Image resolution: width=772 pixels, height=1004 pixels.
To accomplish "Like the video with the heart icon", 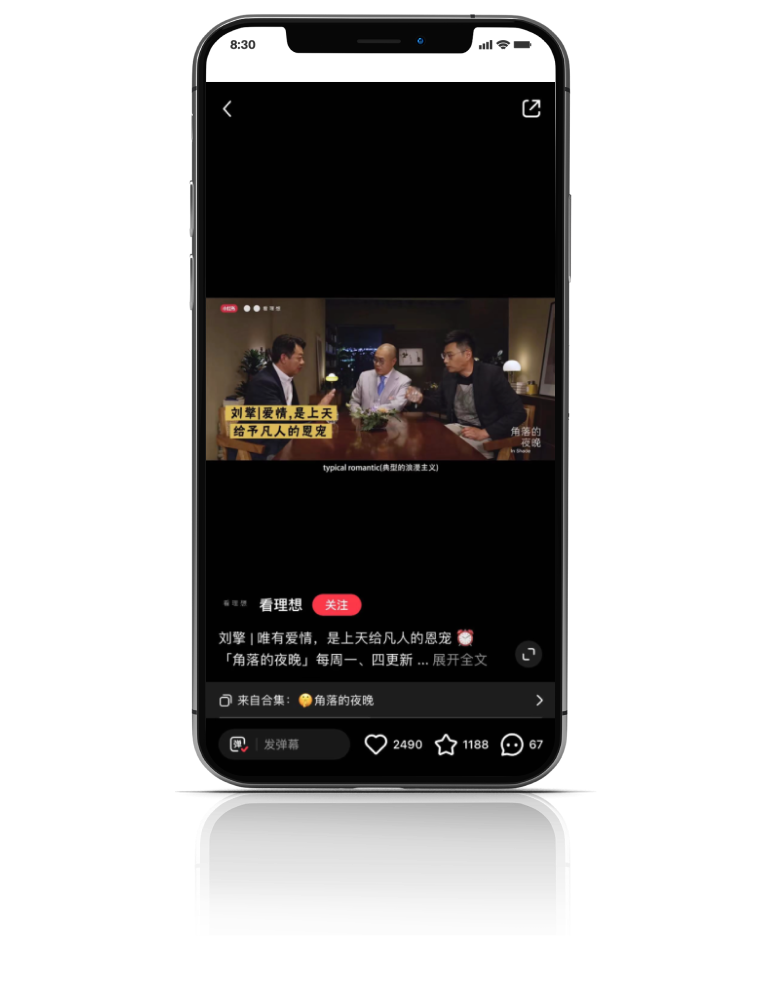I will point(376,744).
